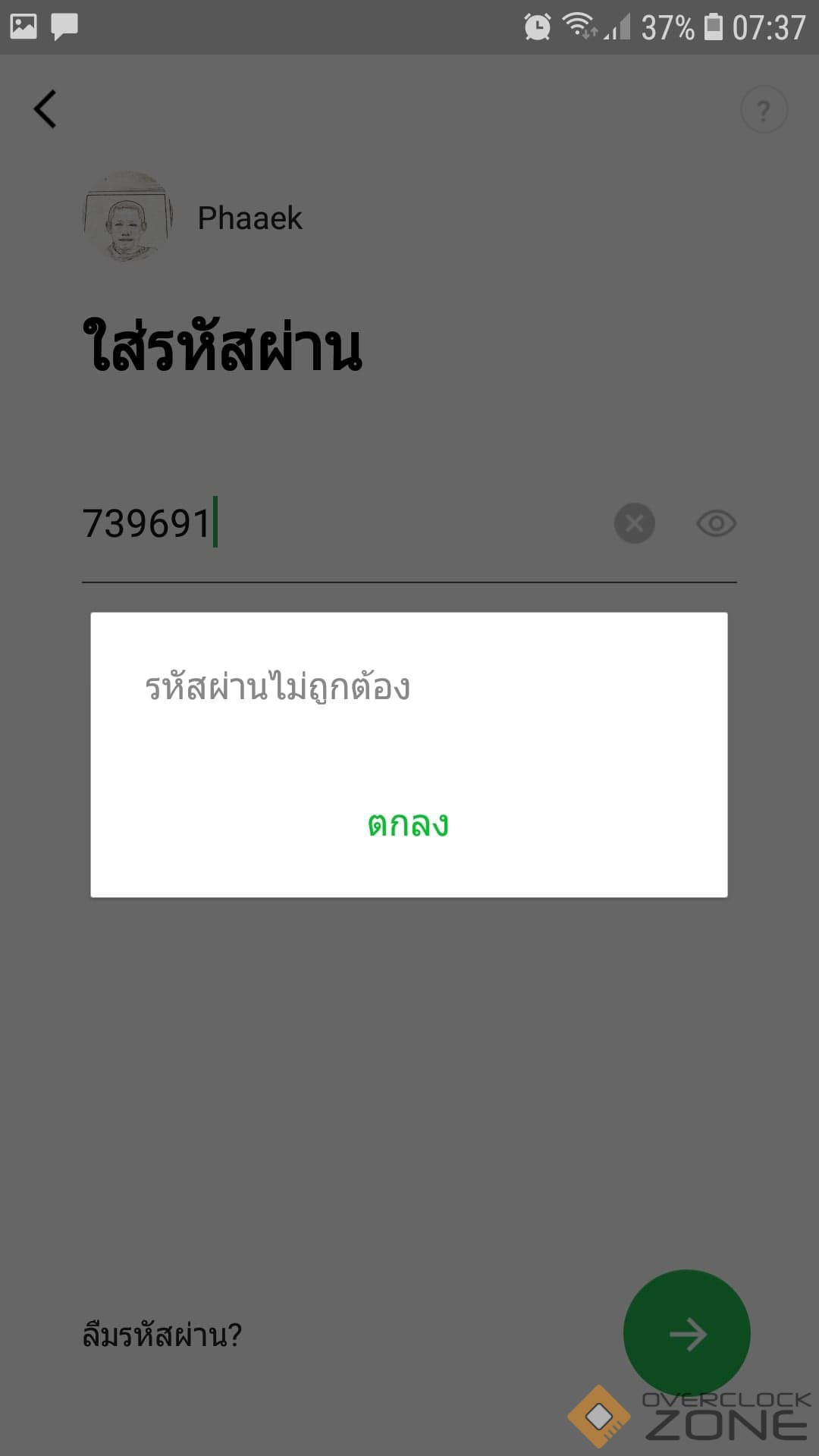Submit with the green arrow button
This screenshot has height=1456, width=819.
[686, 1333]
